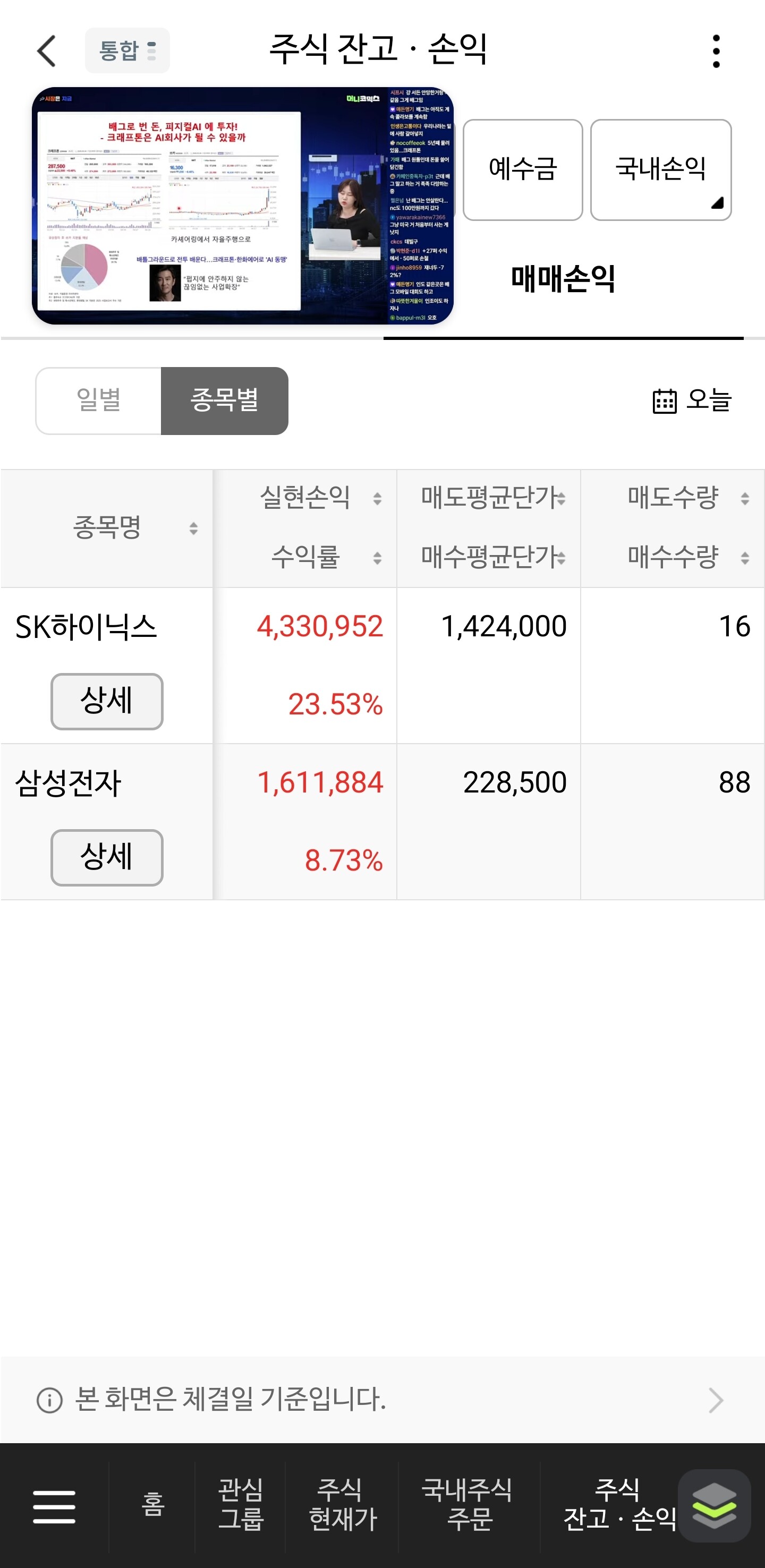Sort by 매도수량 column
765x1568 pixels.
tap(687, 498)
